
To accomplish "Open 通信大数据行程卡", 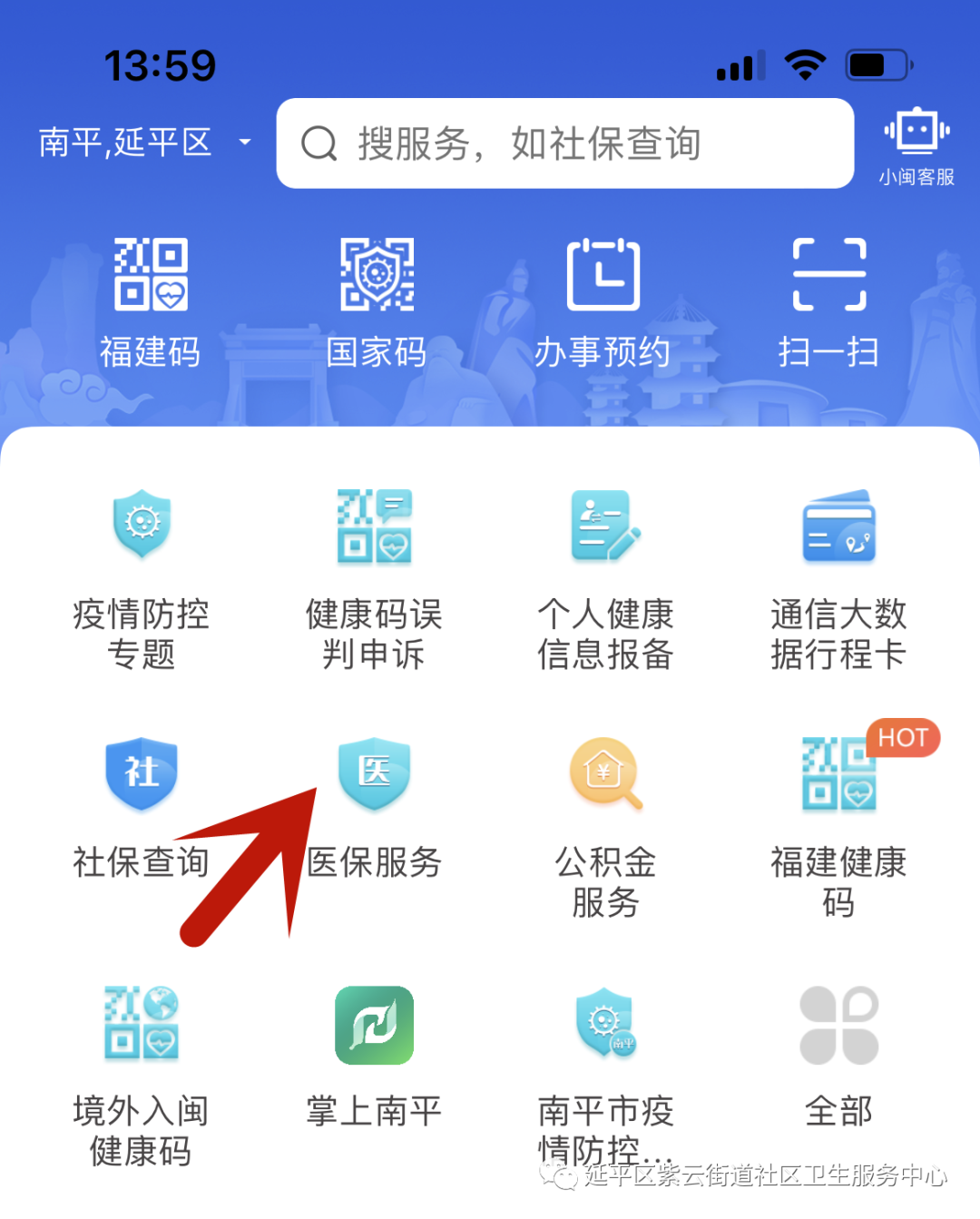I will point(838,577).
